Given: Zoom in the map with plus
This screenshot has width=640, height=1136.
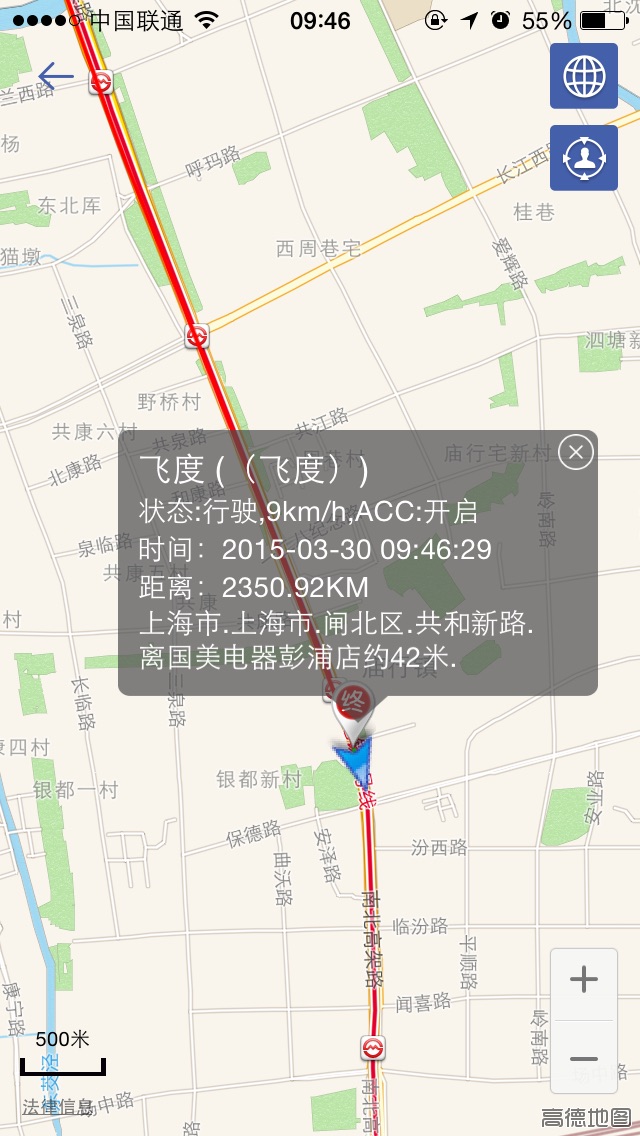Looking at the screenshot, I should [x=583, y=980].
